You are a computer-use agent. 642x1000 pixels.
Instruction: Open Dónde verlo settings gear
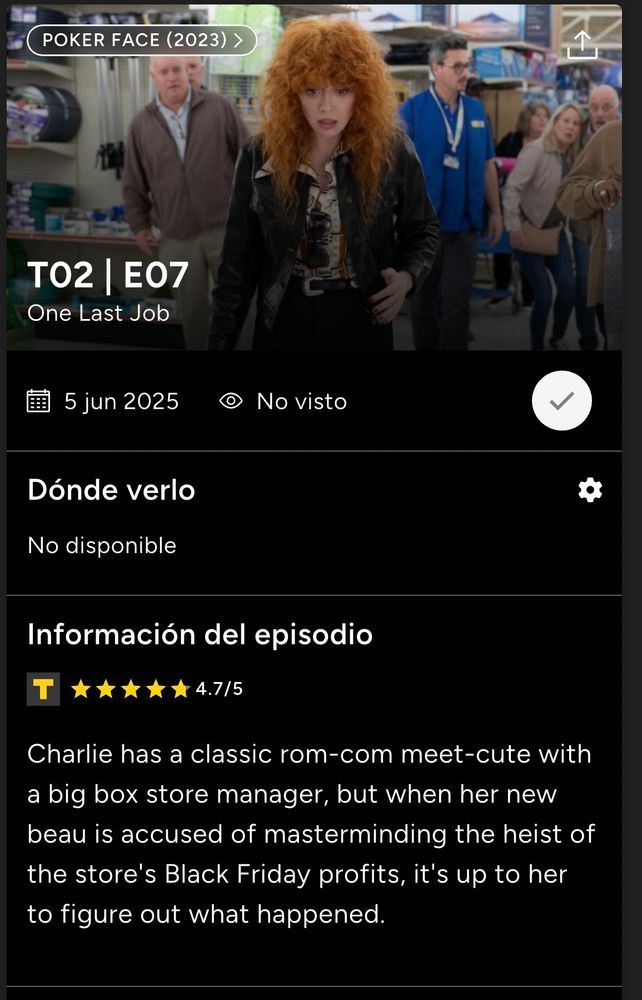tap(590, 489)
